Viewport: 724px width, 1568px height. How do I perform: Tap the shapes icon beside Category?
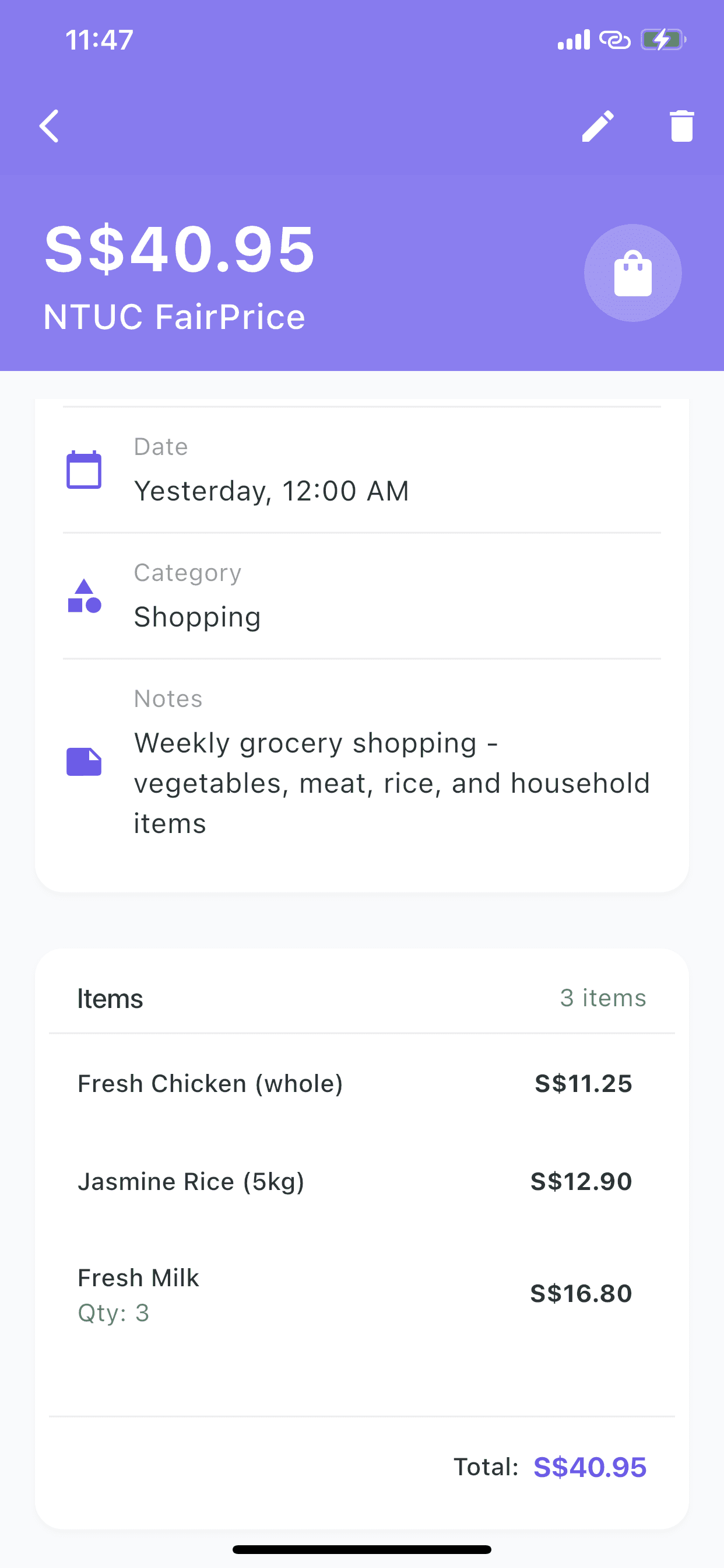click(85, 597)
